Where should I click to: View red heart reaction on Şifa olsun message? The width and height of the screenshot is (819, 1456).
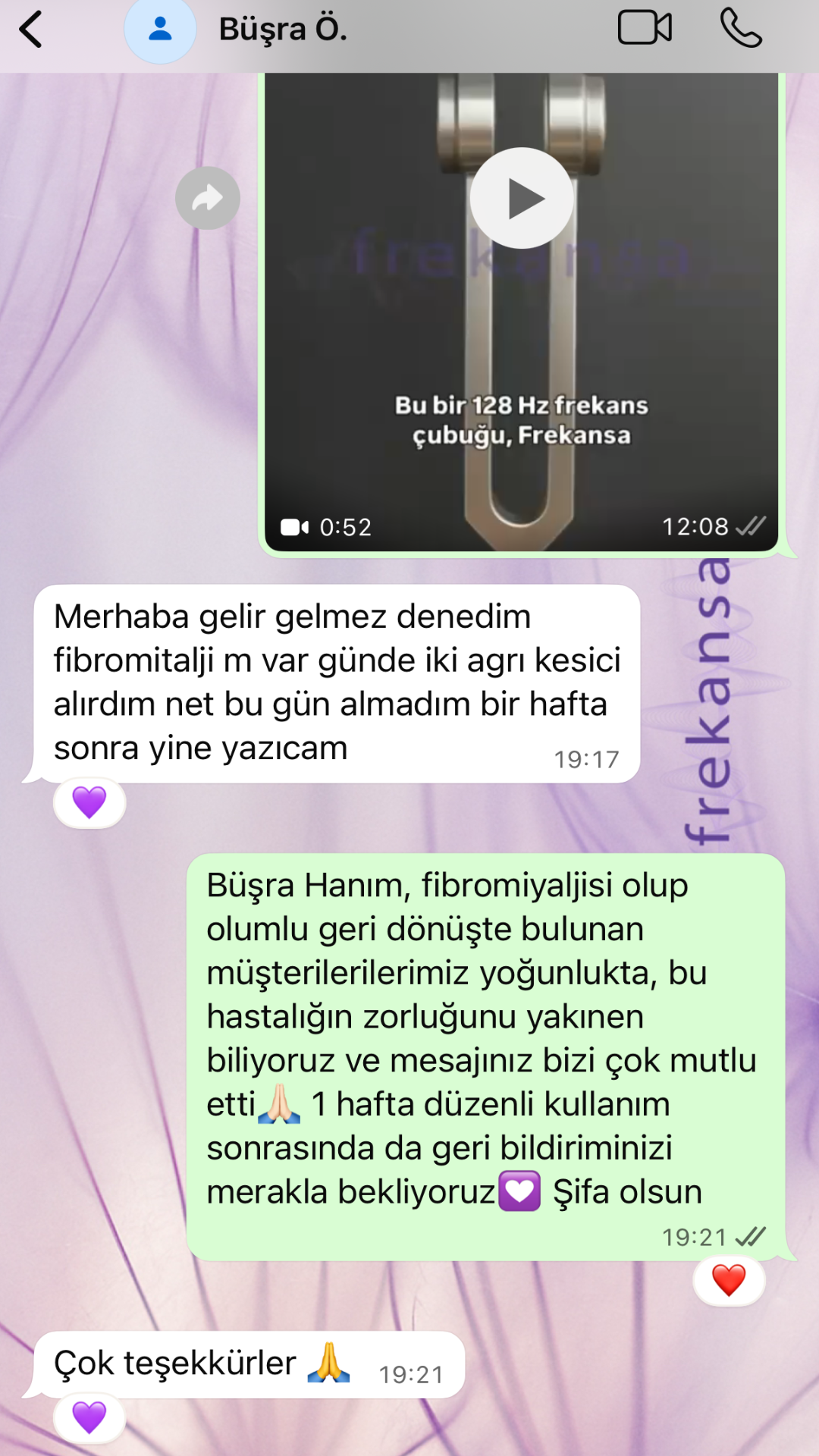(x=729, y=1281)
